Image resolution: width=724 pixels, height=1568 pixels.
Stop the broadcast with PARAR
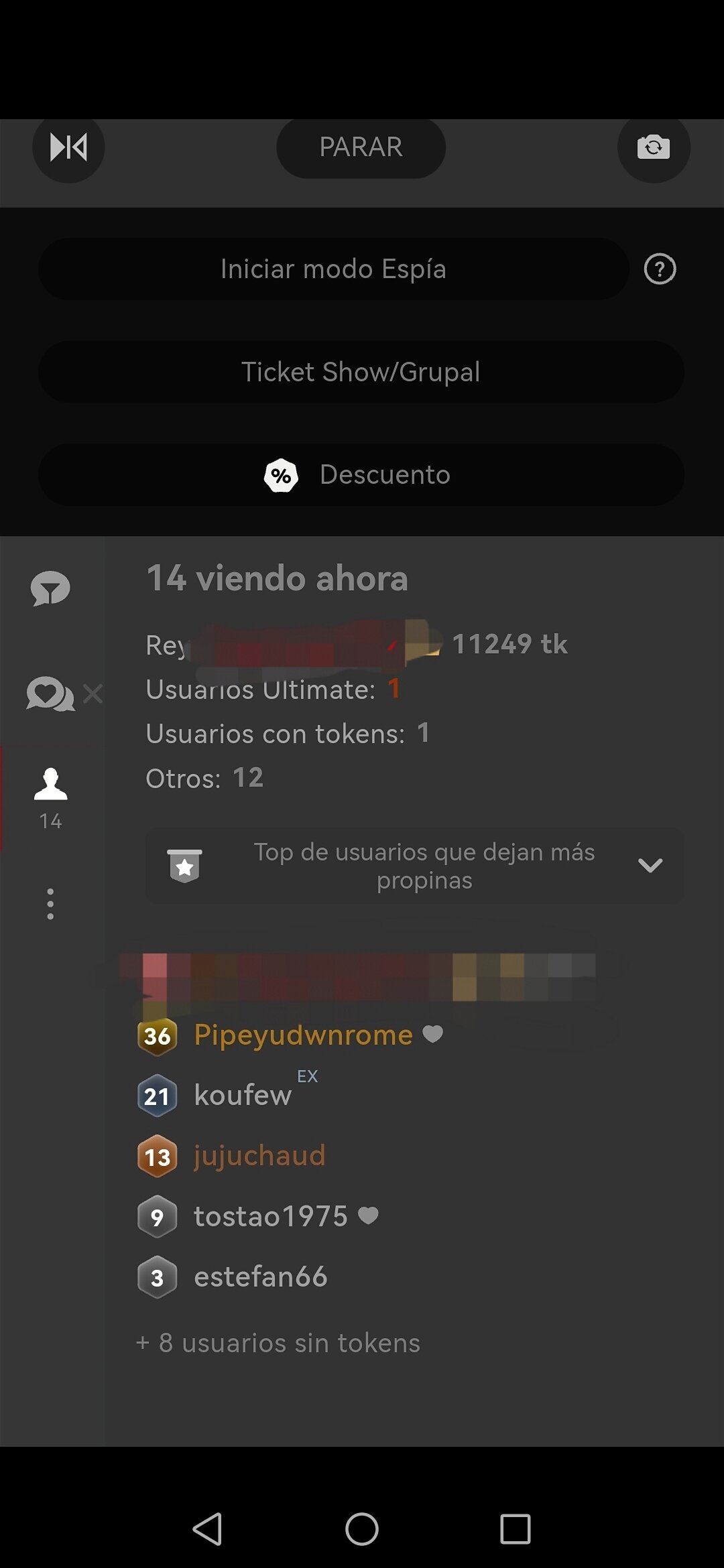(x=361, y=147)
